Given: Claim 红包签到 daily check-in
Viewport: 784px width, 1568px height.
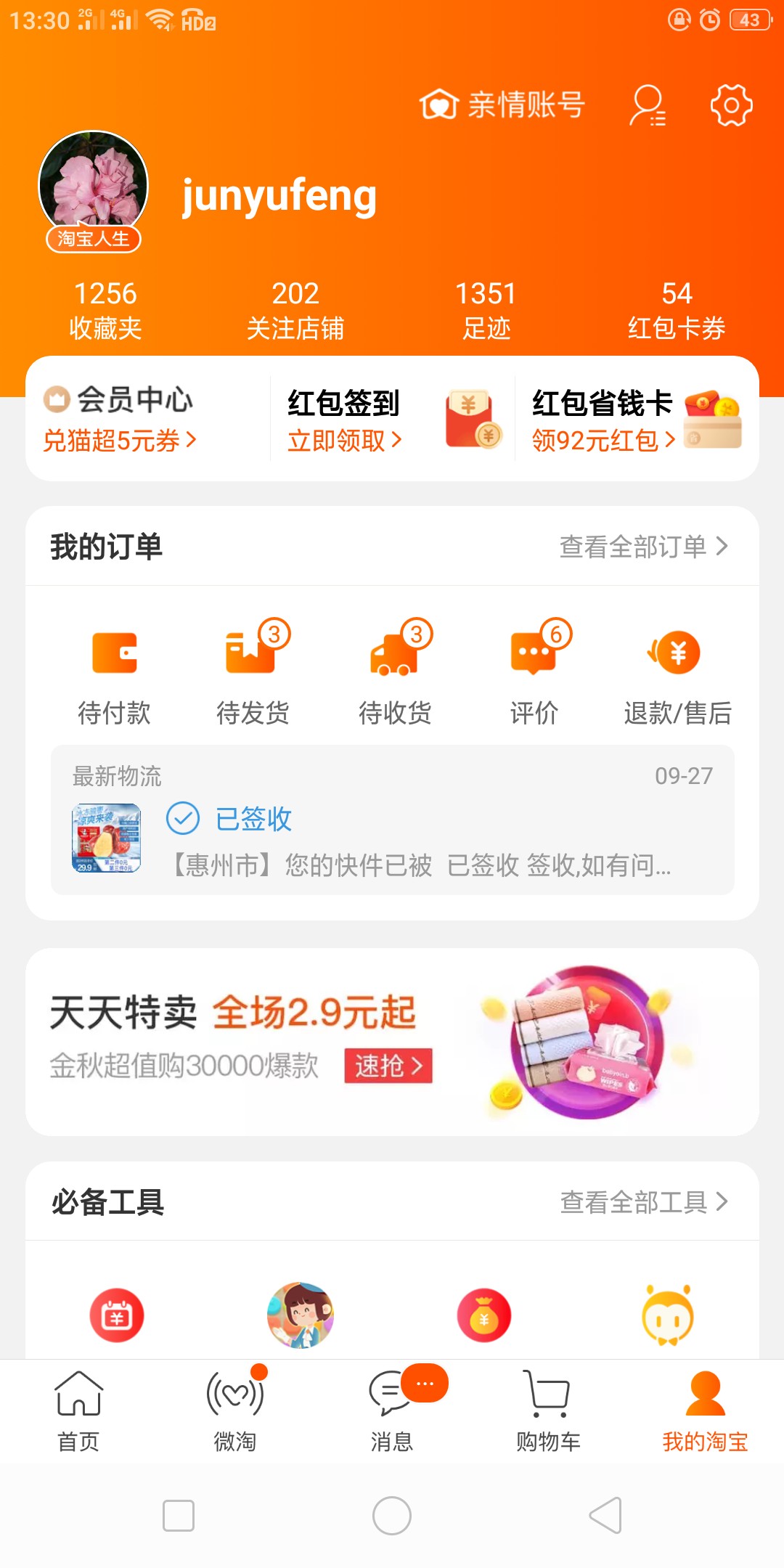Looking at the screenshot, I should click(x=393, y=419).
